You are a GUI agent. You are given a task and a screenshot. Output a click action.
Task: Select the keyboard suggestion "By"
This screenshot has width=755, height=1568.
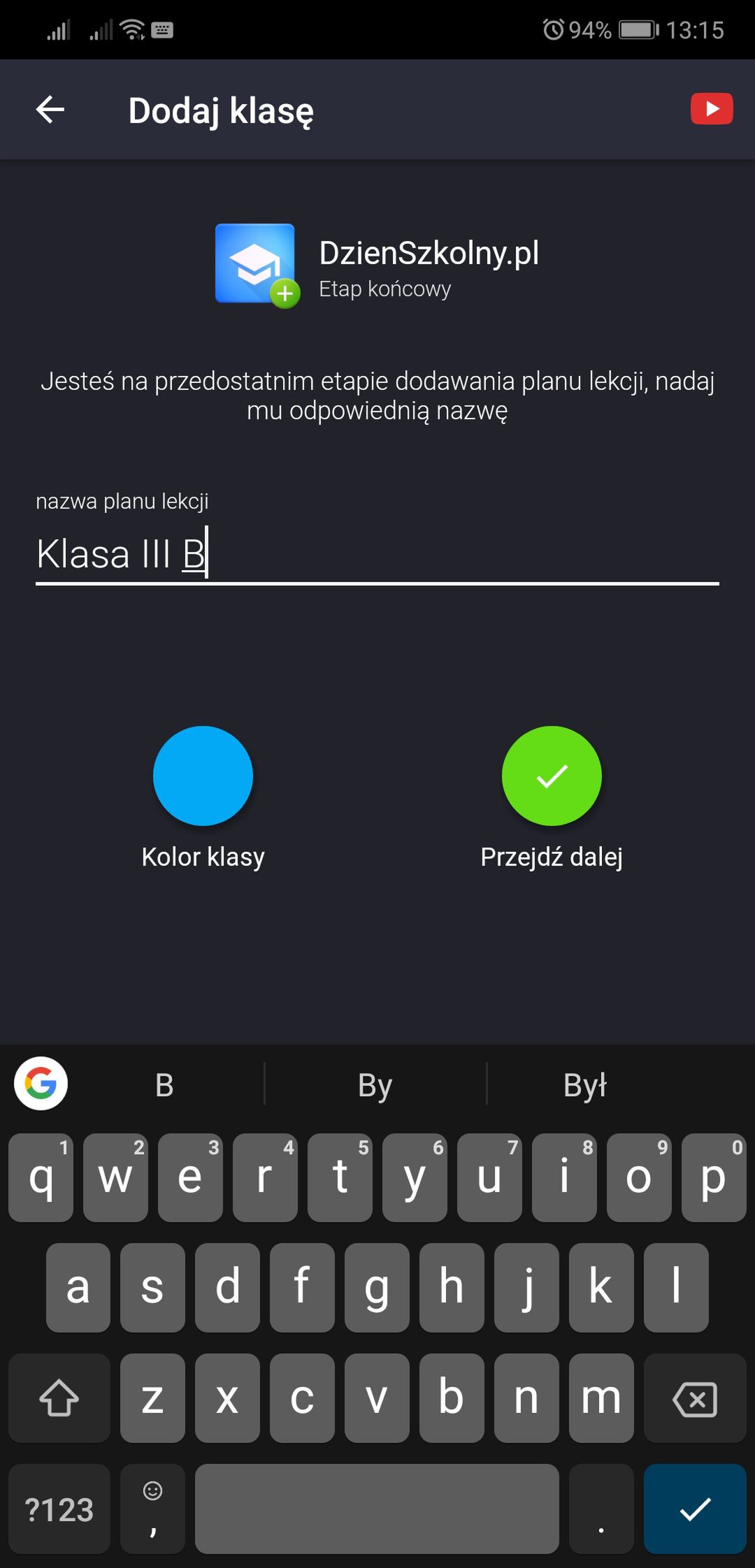(375, 1085)
